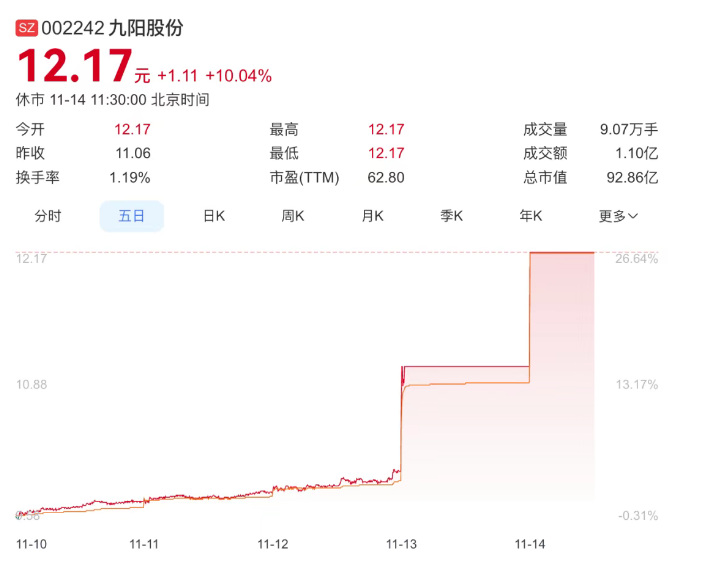
Task: Select the 五日 chart tab
Action: 132,216
